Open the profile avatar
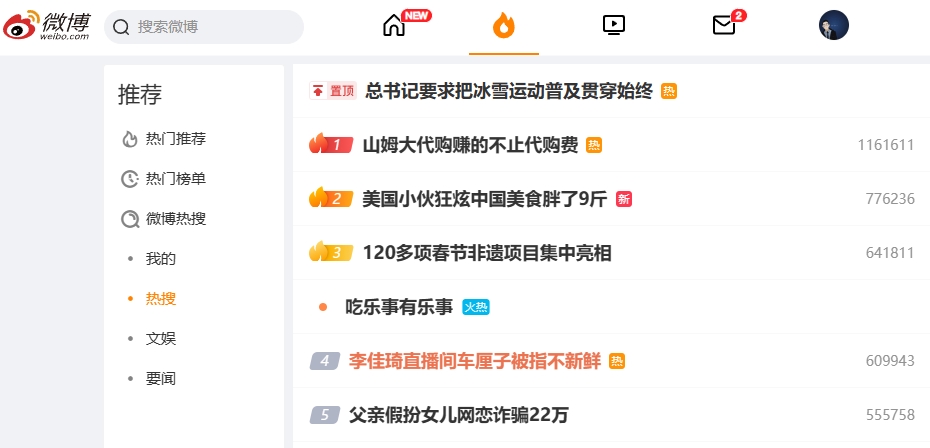The width and height of the screenshot is (930, 448). (833, 26)
